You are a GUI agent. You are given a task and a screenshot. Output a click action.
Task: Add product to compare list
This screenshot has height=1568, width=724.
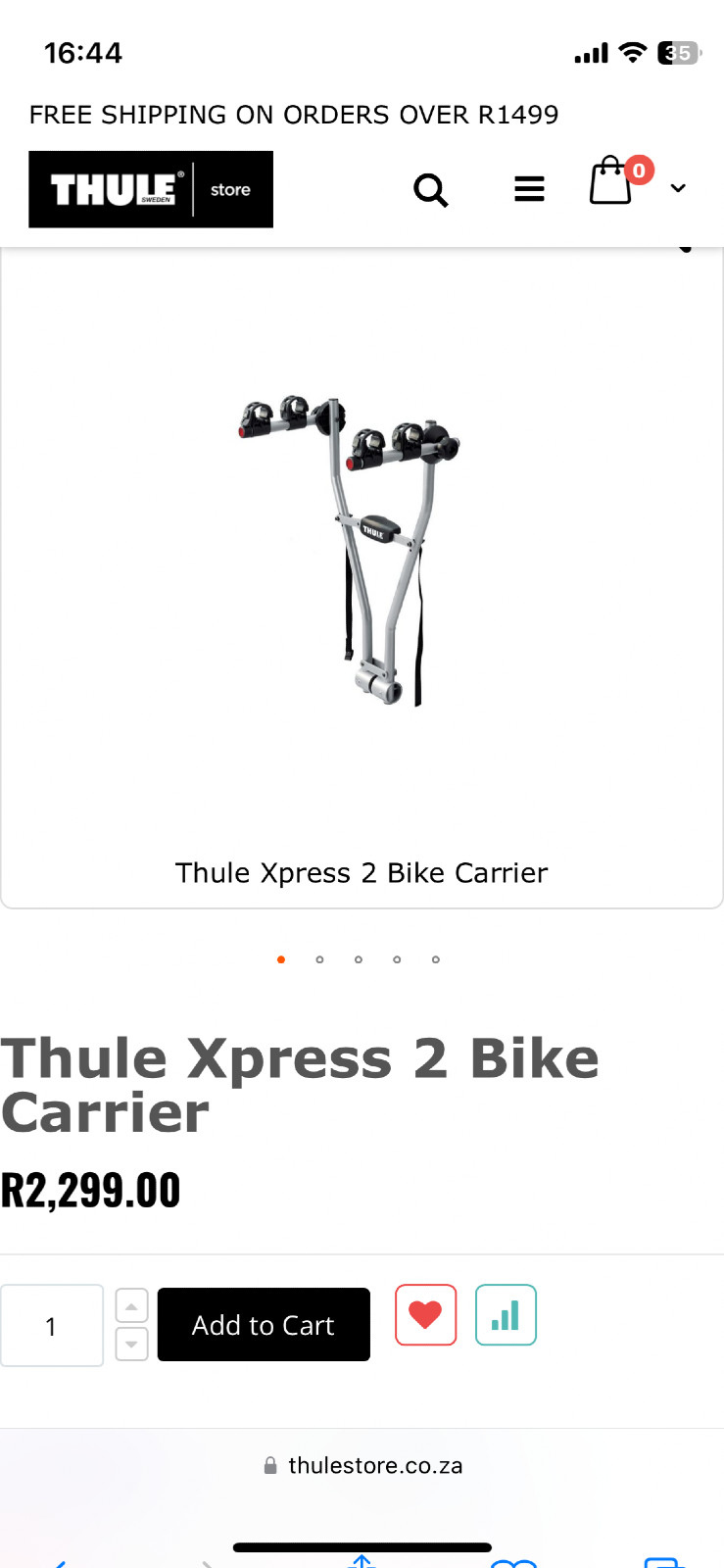pos(506,1315)
